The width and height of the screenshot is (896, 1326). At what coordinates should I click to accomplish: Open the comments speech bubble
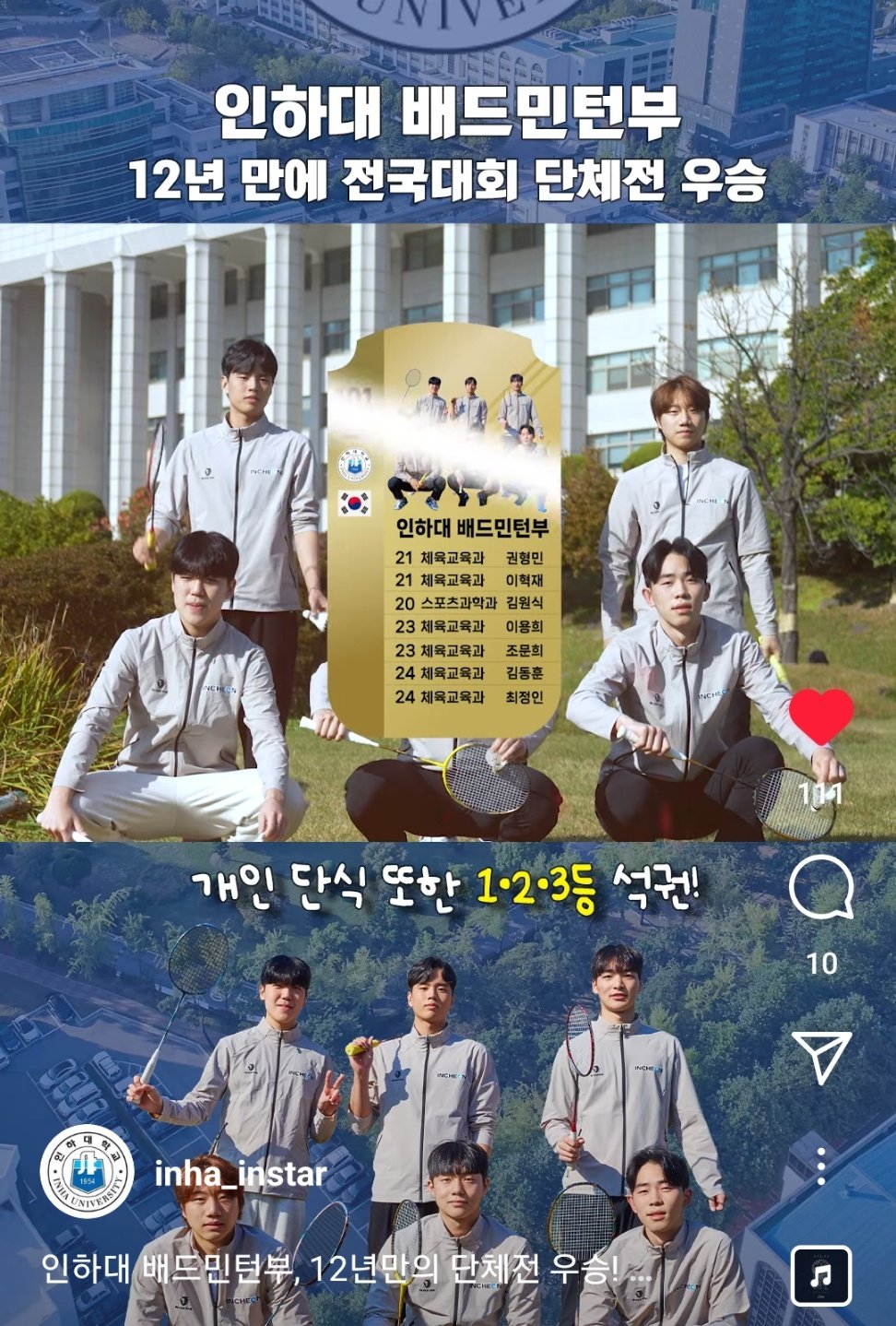point(821,887)
